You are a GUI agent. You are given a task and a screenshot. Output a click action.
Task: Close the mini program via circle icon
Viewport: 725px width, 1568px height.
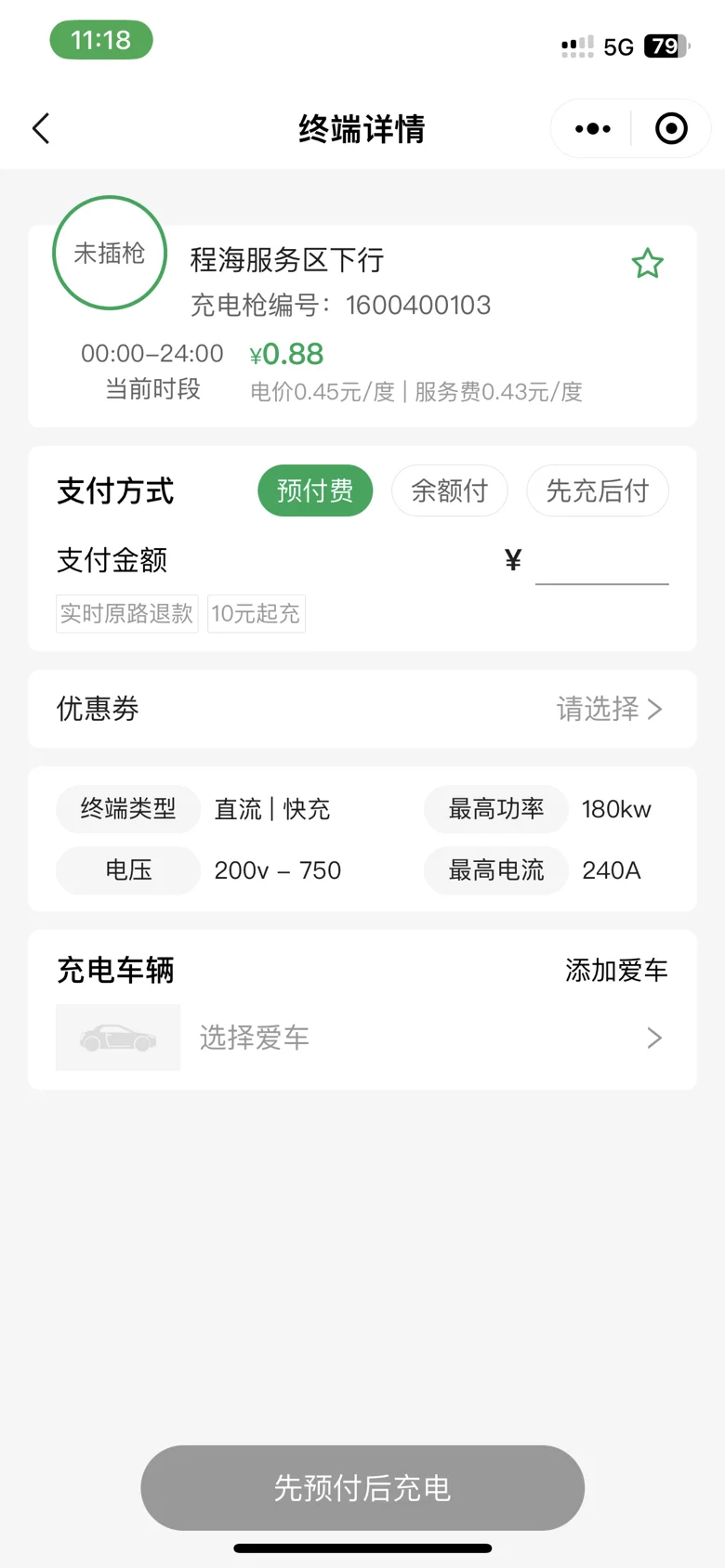tap(671, 128)
